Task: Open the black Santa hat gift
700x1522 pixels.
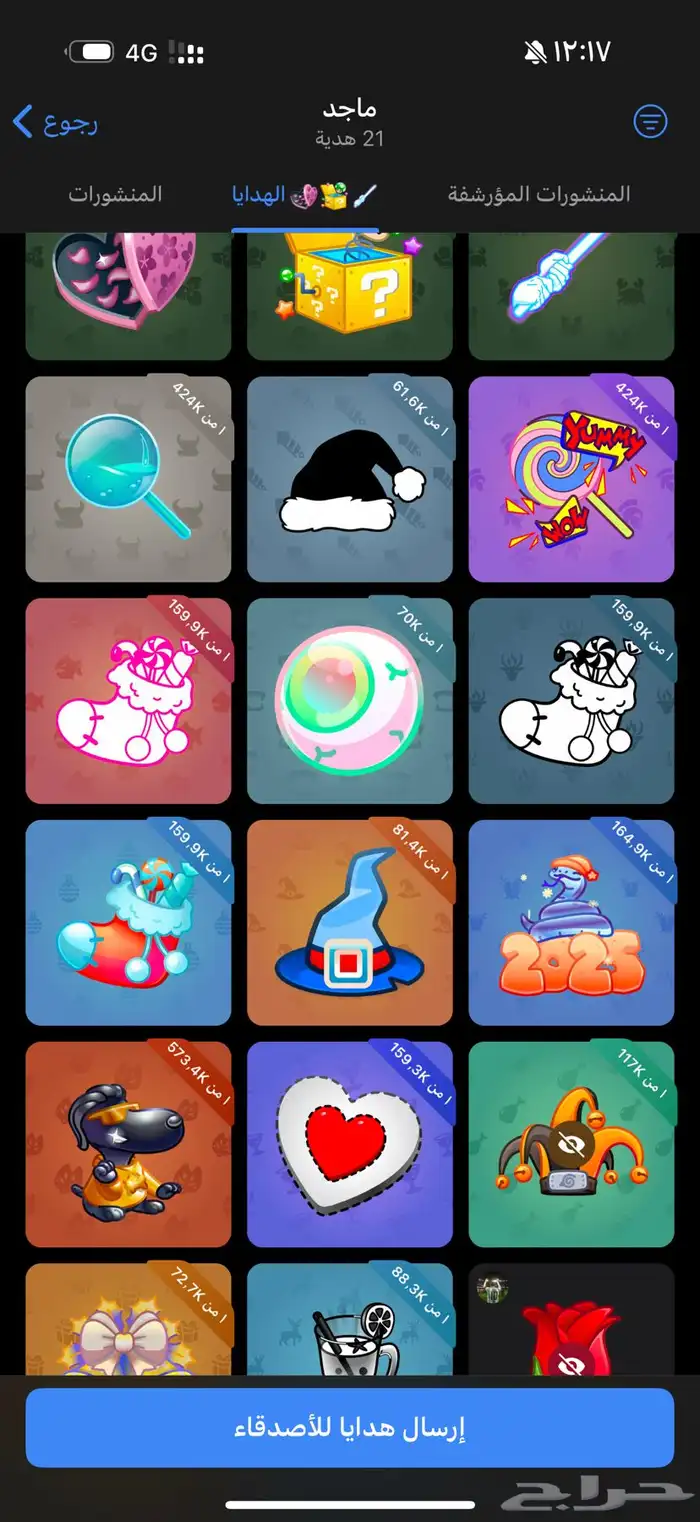Action: pos(350,479)
